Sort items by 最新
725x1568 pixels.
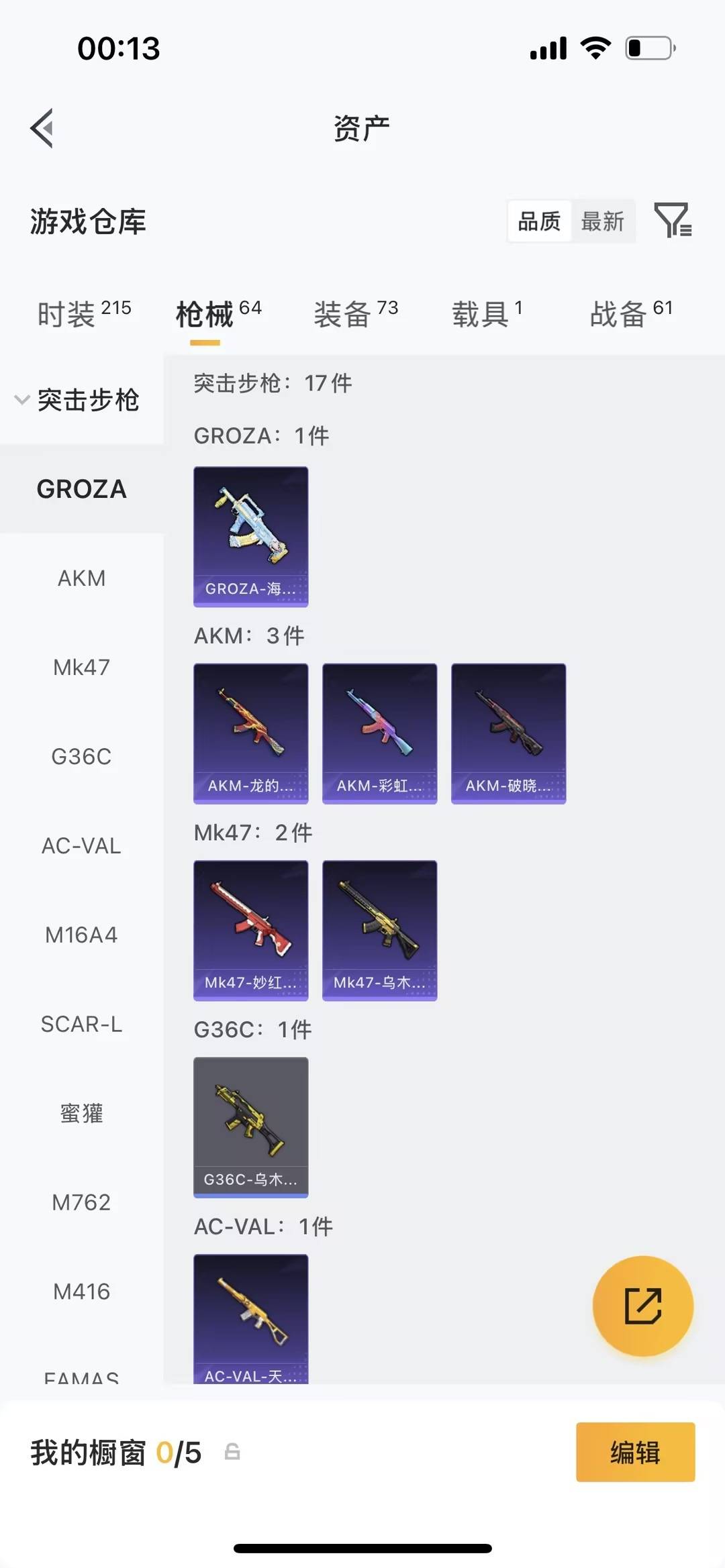(602, 221)
